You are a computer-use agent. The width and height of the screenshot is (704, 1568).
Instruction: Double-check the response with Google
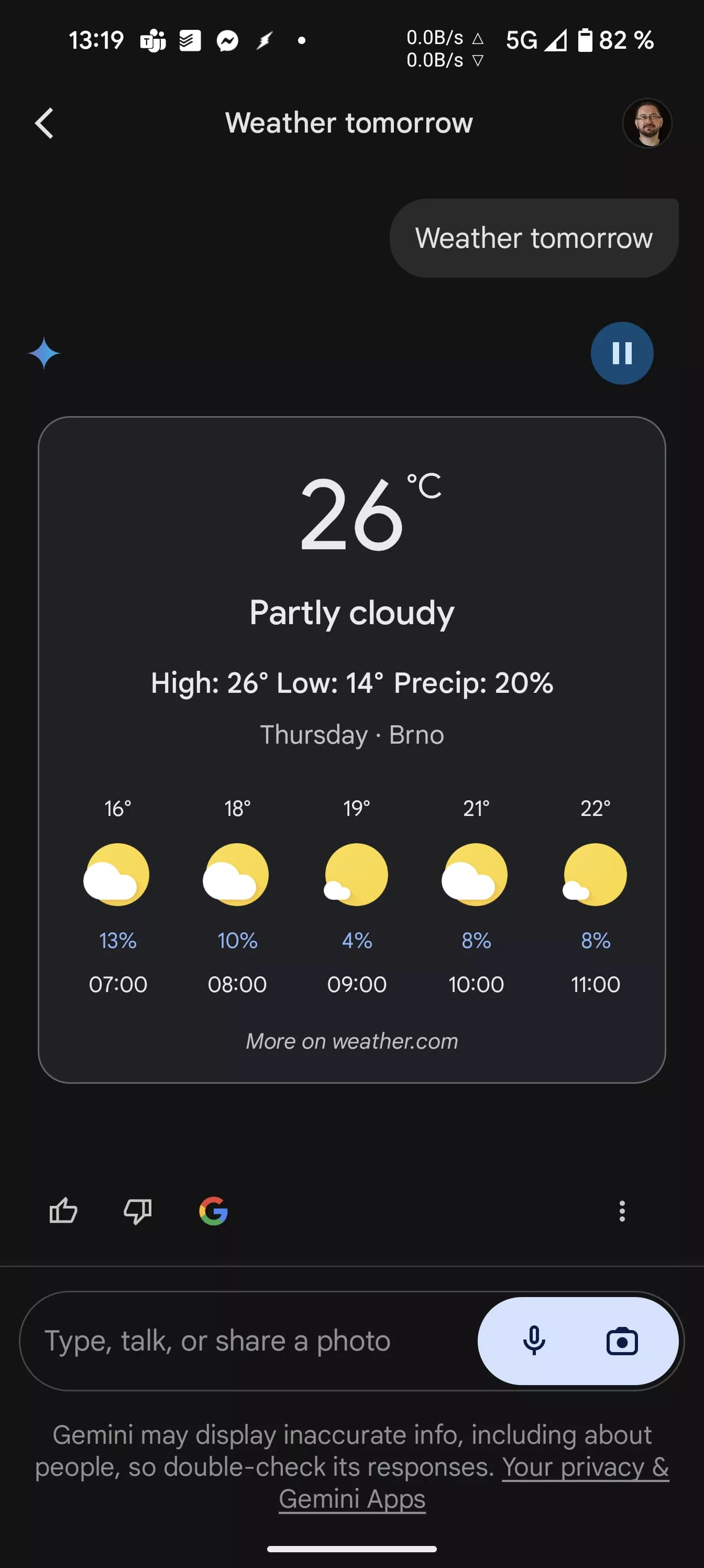pos(214,1211)
